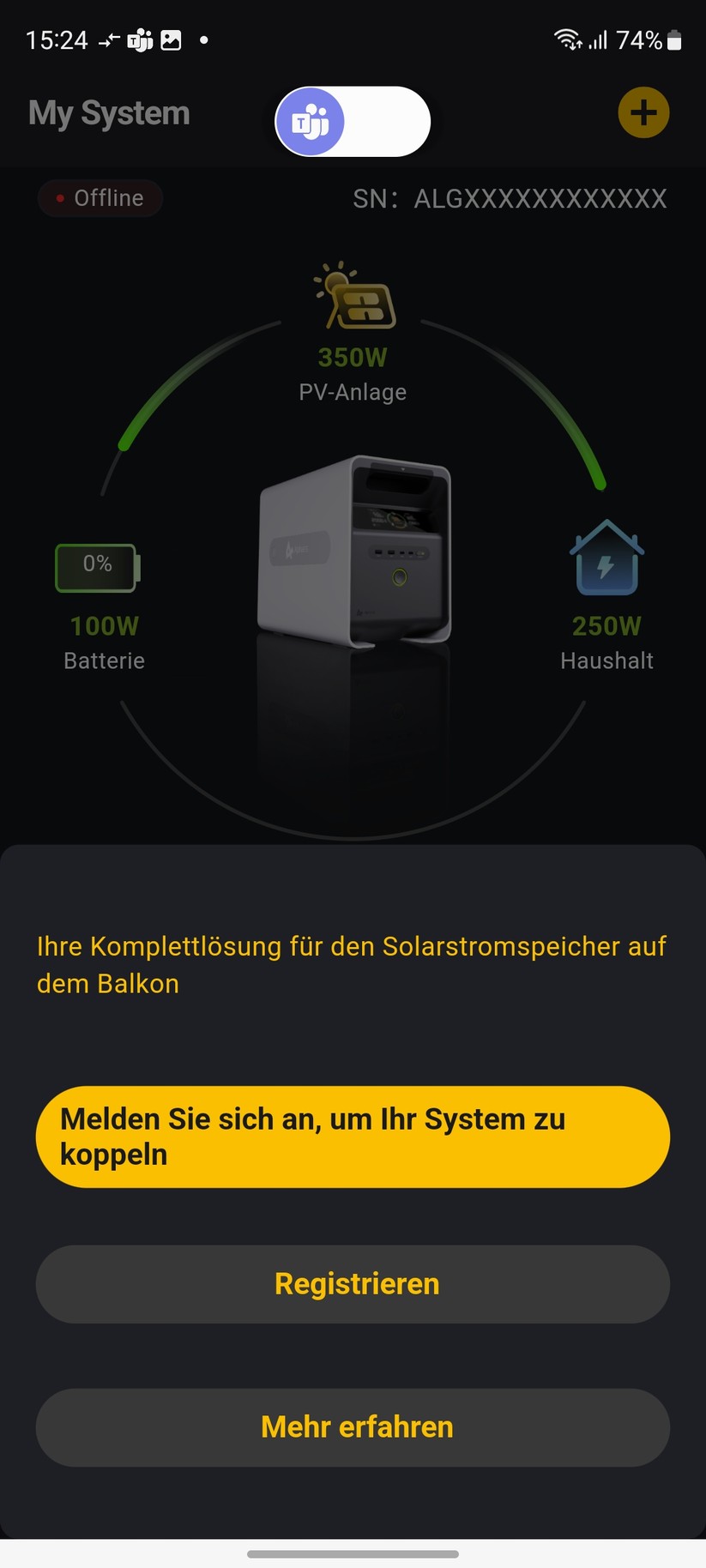The height and width of the screenshot is (1568, 706).
Task: Tap the Registrieren button
Action: [353, 1284]
